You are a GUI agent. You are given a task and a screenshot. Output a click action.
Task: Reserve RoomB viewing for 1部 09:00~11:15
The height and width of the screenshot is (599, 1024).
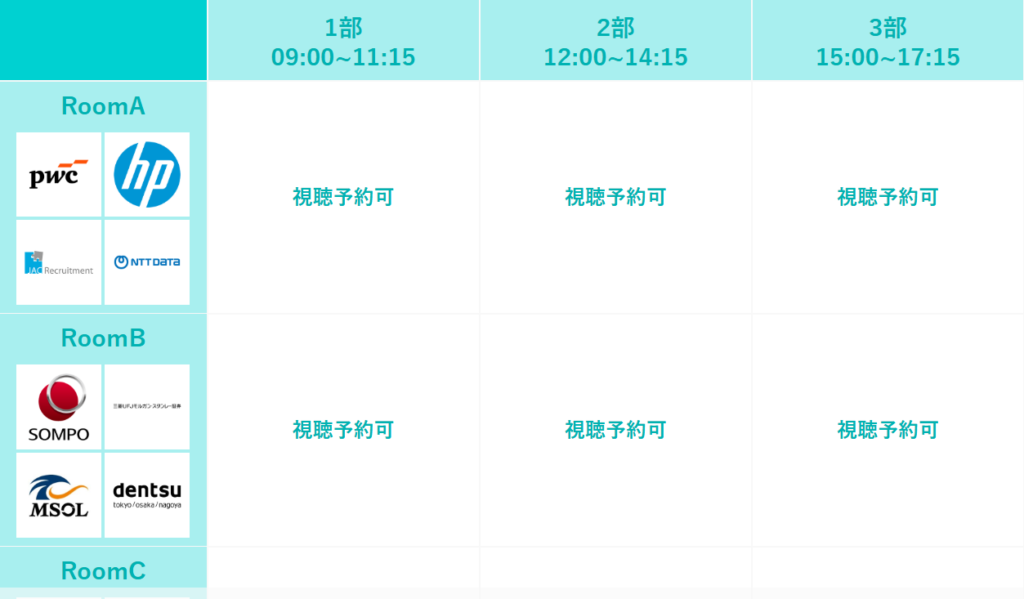pyautogui.click(x=343, y=430)
